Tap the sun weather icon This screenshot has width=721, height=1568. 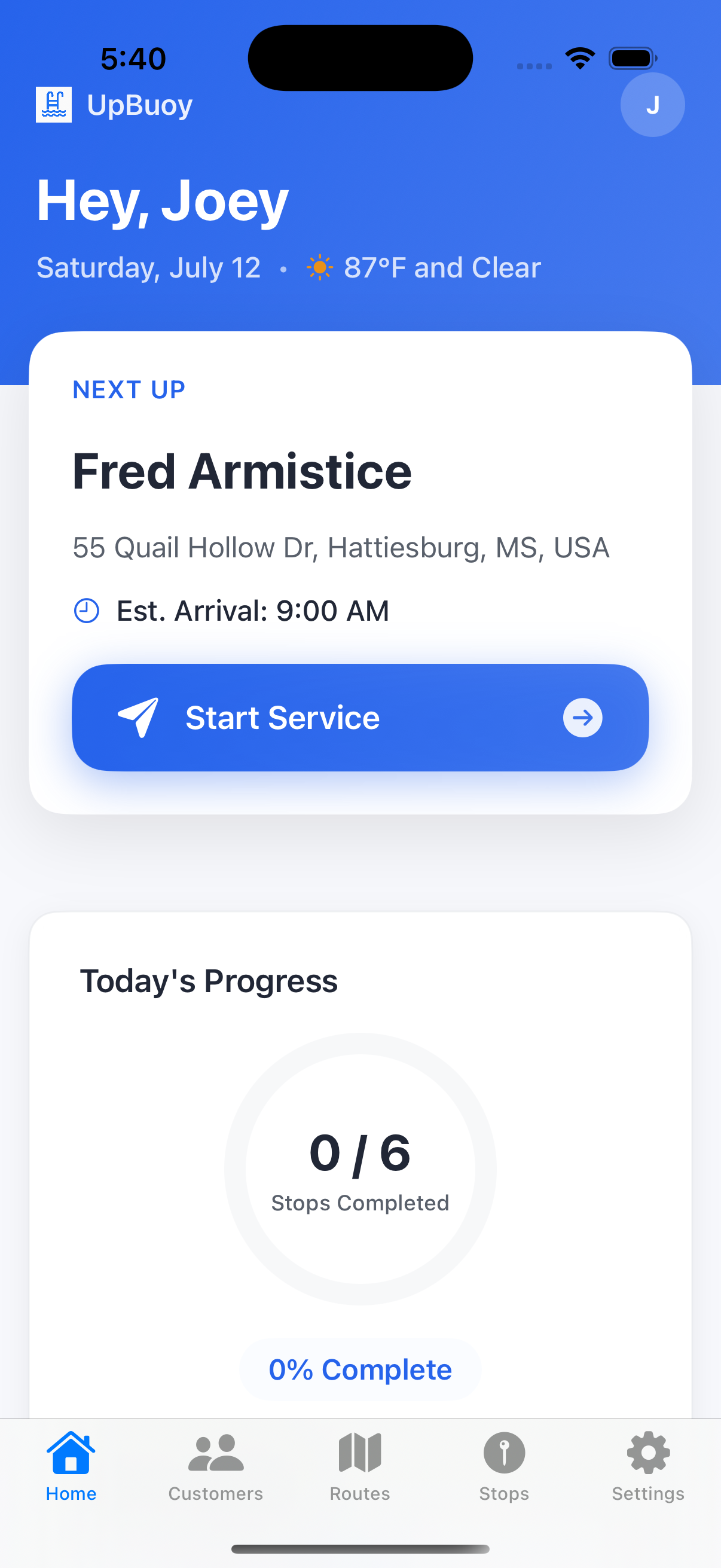tap(320, 267)
